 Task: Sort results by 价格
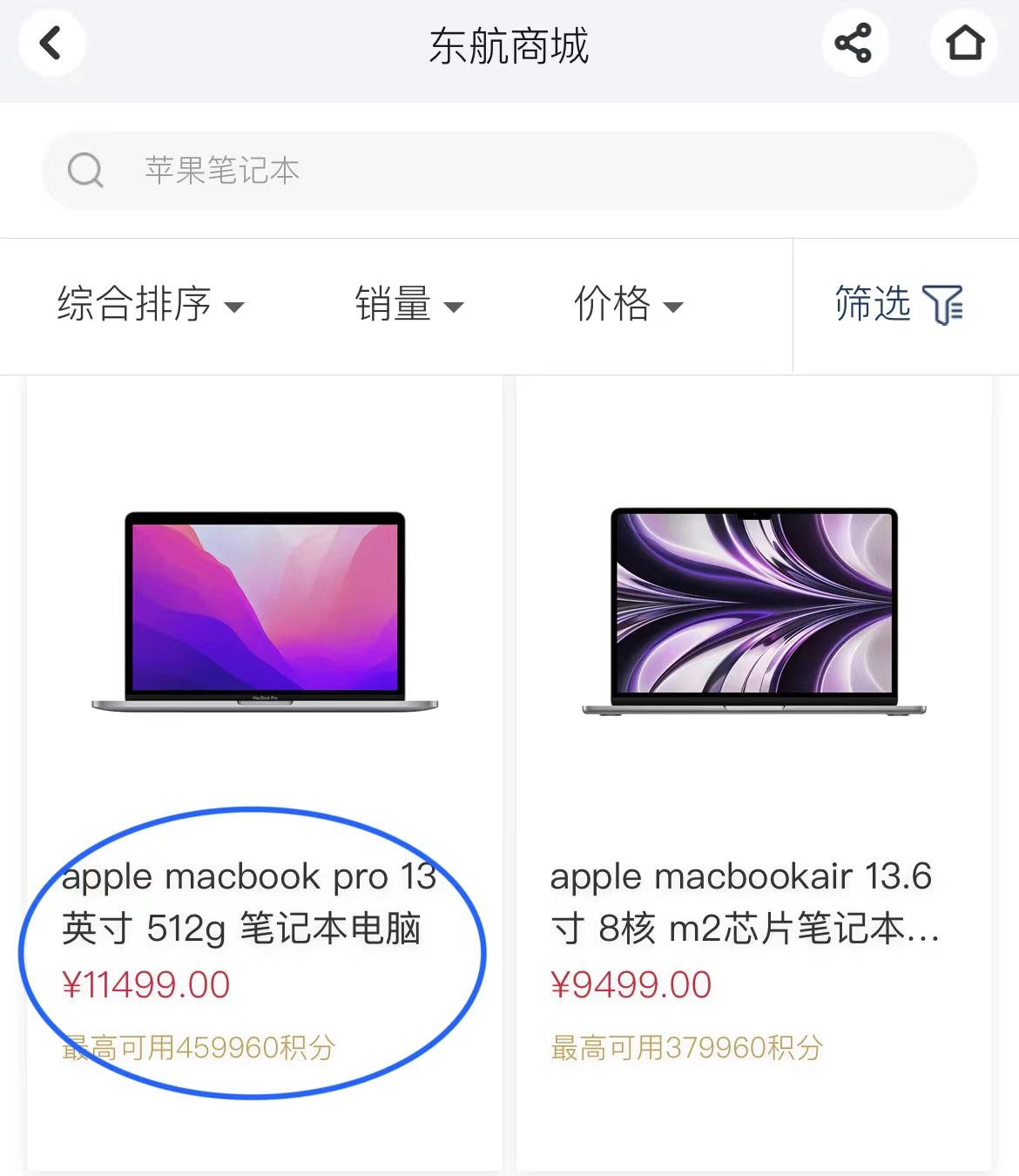(628, 305)
